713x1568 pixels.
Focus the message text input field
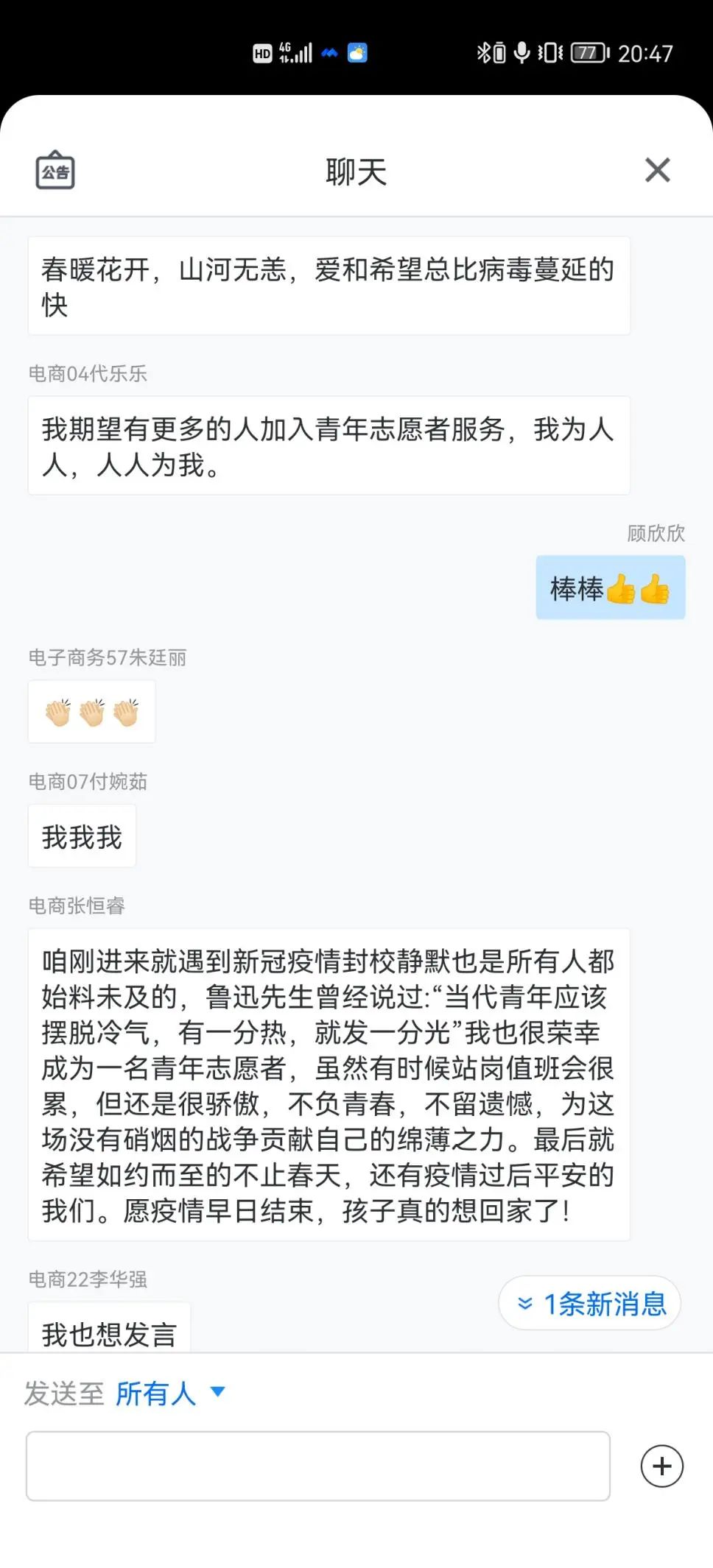317,1466
